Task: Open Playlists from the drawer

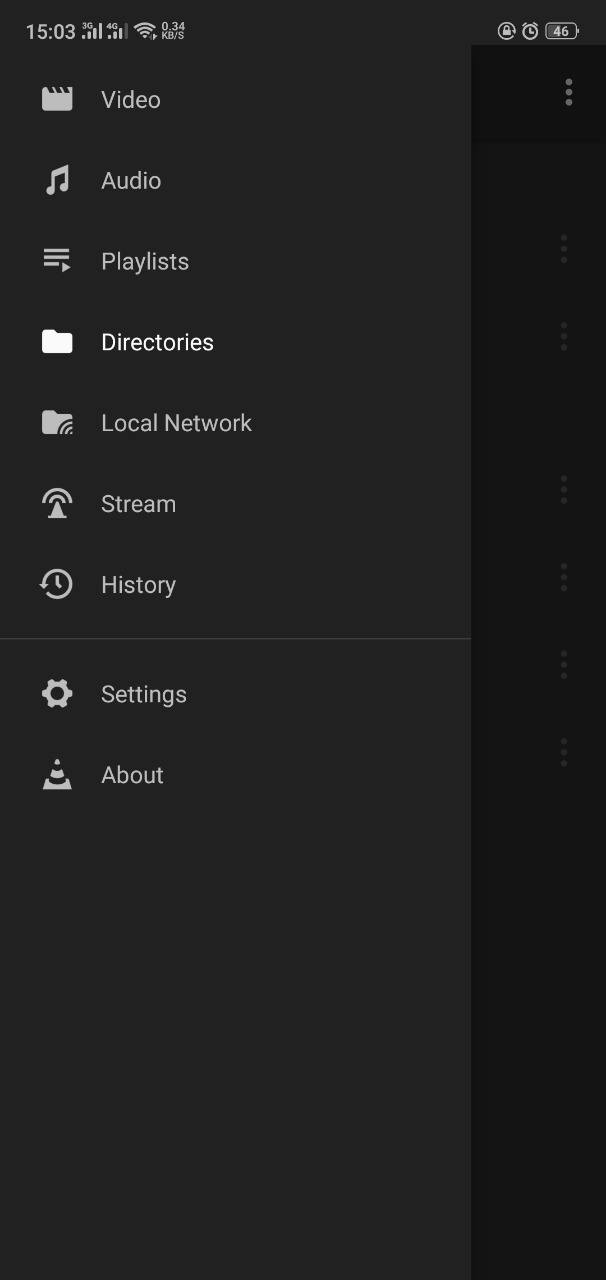Action: [x=144, y=262]
